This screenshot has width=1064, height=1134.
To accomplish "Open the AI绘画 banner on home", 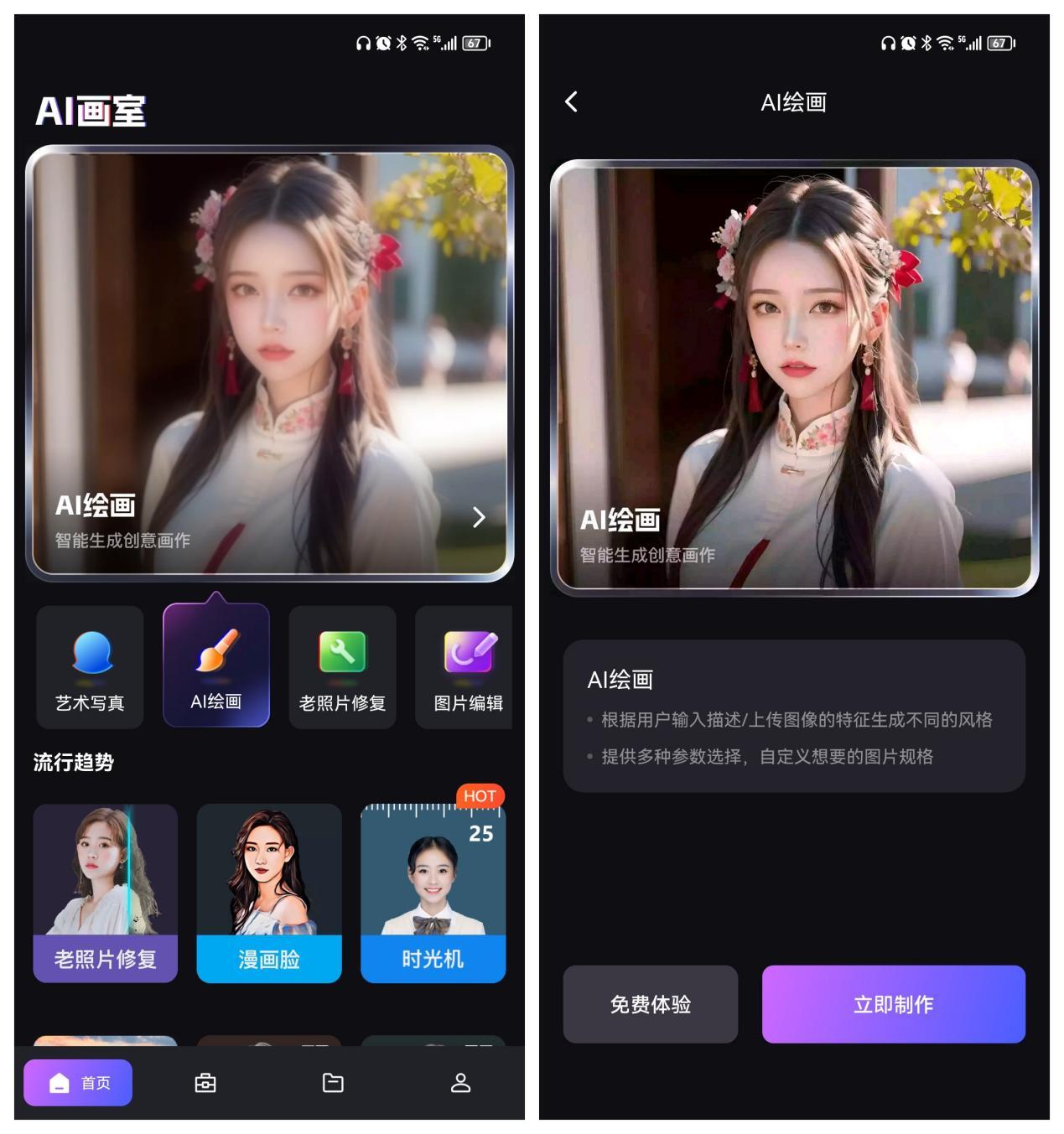I will pos(269,364).
